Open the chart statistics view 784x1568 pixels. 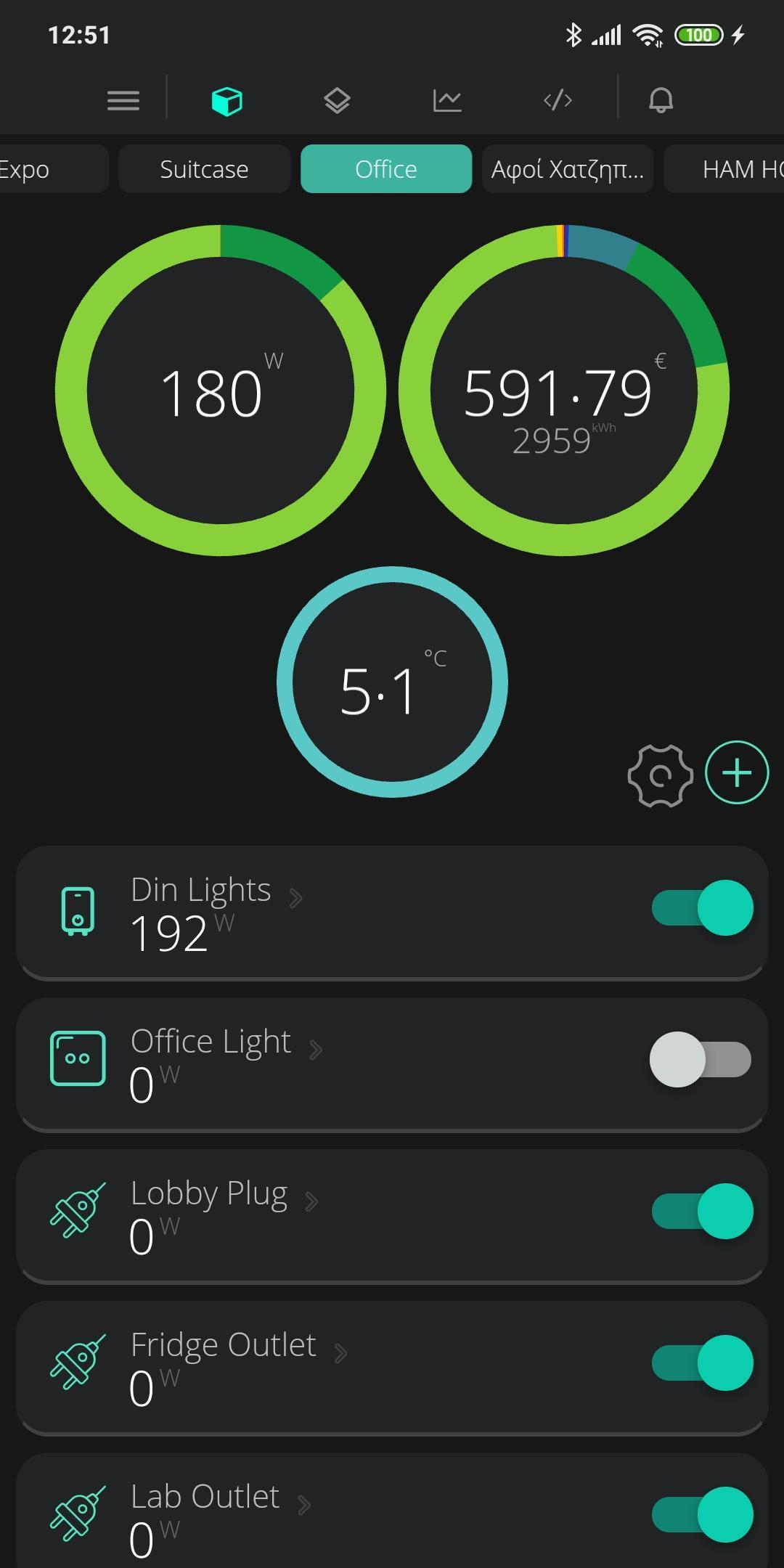coord(447,100)
